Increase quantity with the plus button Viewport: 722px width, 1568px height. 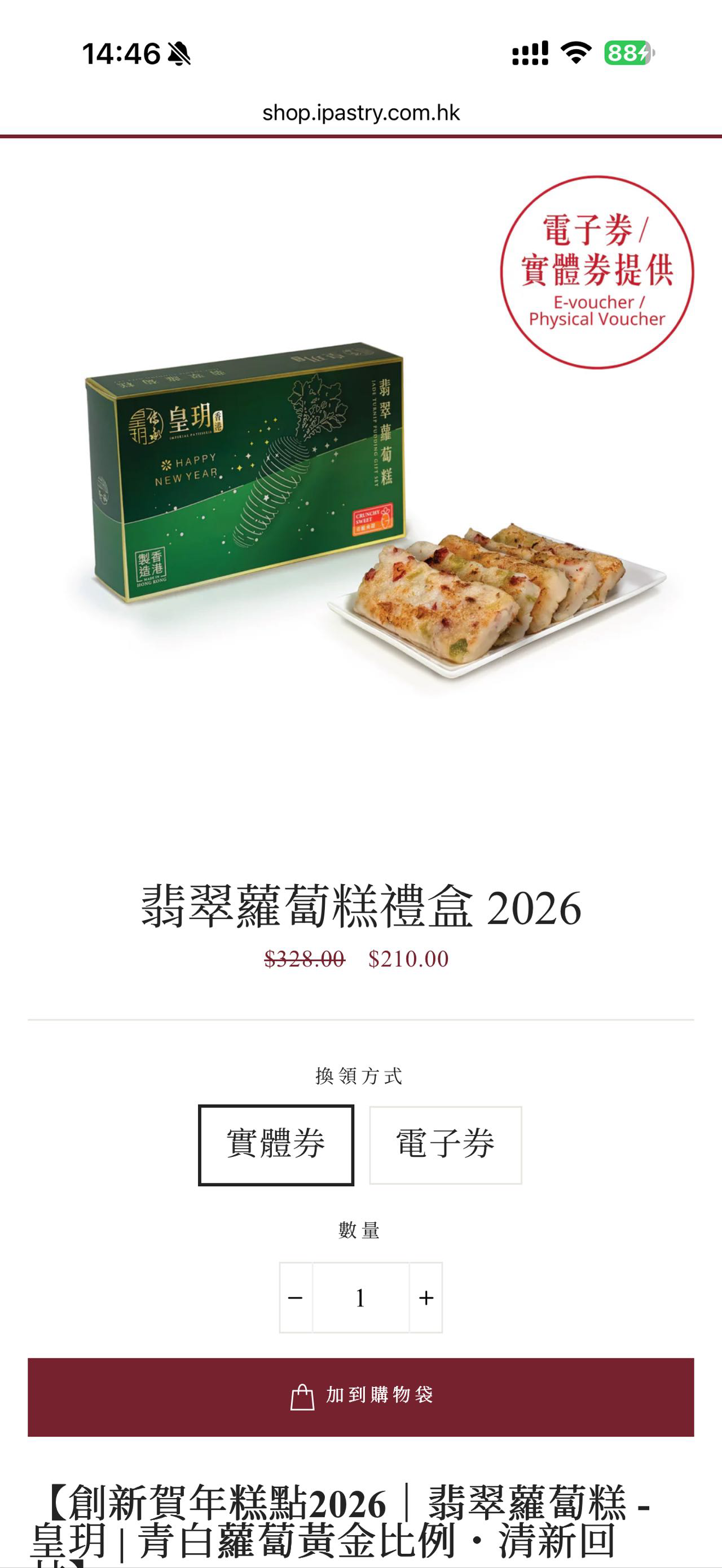point(424,1297)
